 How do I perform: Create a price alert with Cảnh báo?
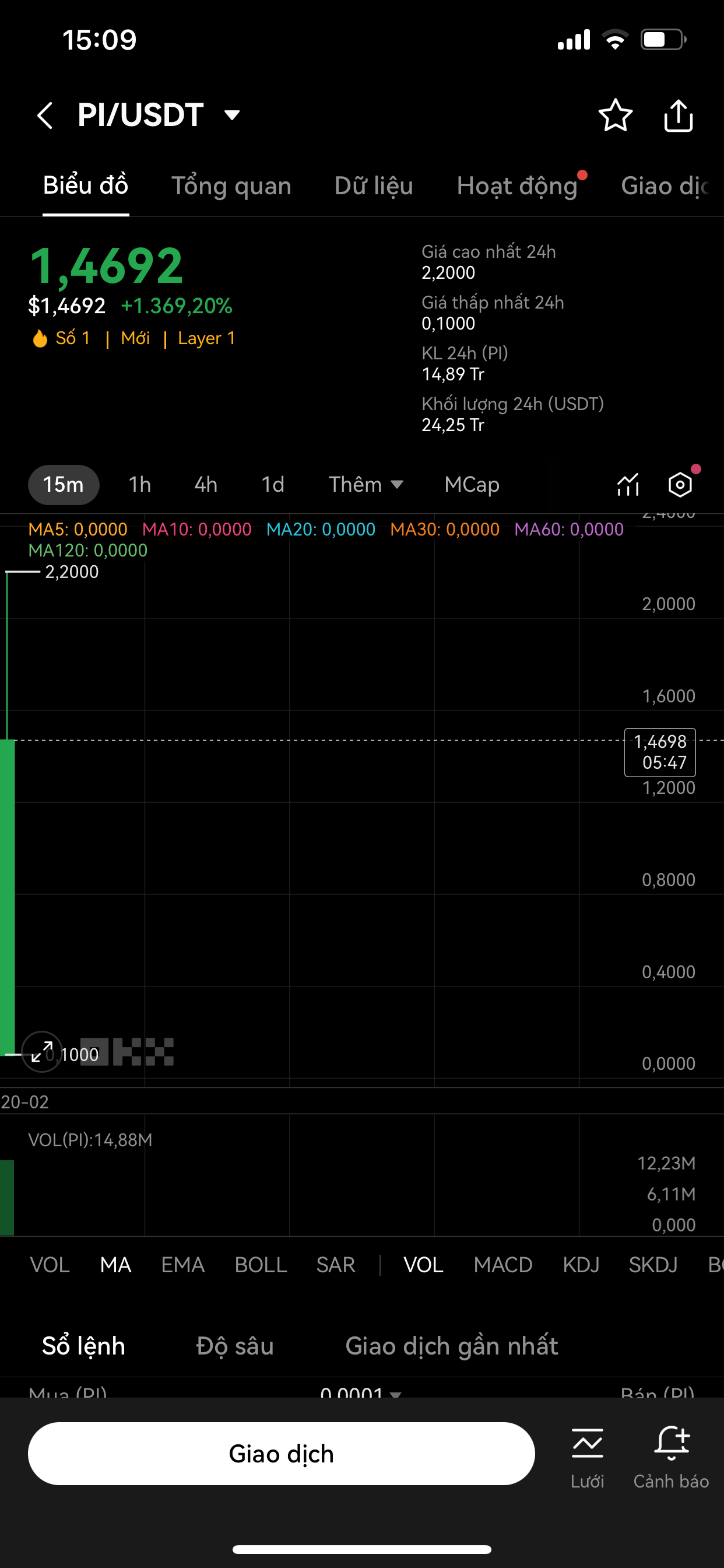pos(671,1457)
